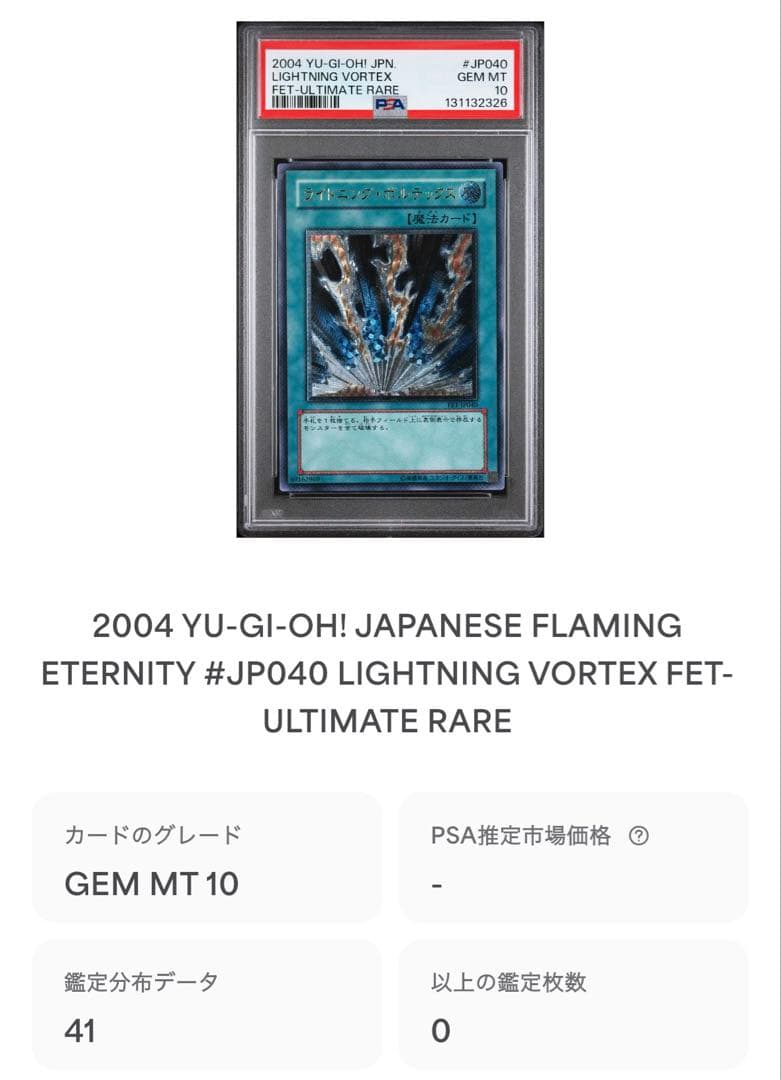Image resolution: width=781 pixels, height=1080 pixels.
Task: Open the カードのグレード info card
Action: pyautogui.click(x=215, y=860)
